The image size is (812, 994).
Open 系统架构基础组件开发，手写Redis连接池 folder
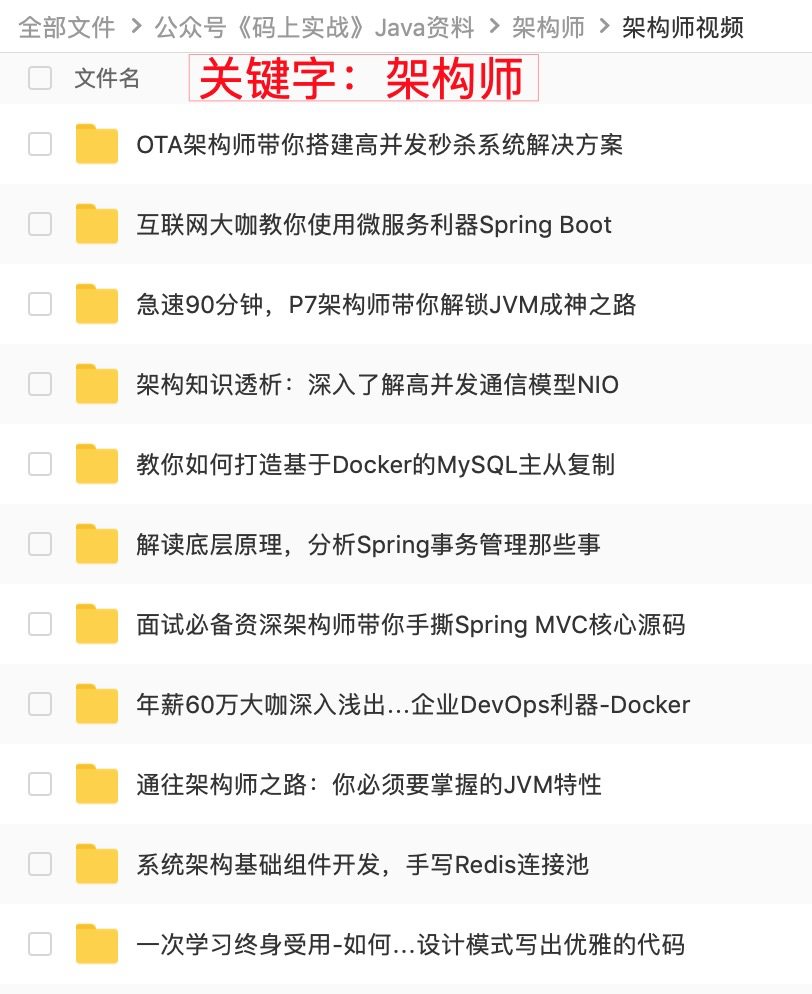click(x=362, y=865)
